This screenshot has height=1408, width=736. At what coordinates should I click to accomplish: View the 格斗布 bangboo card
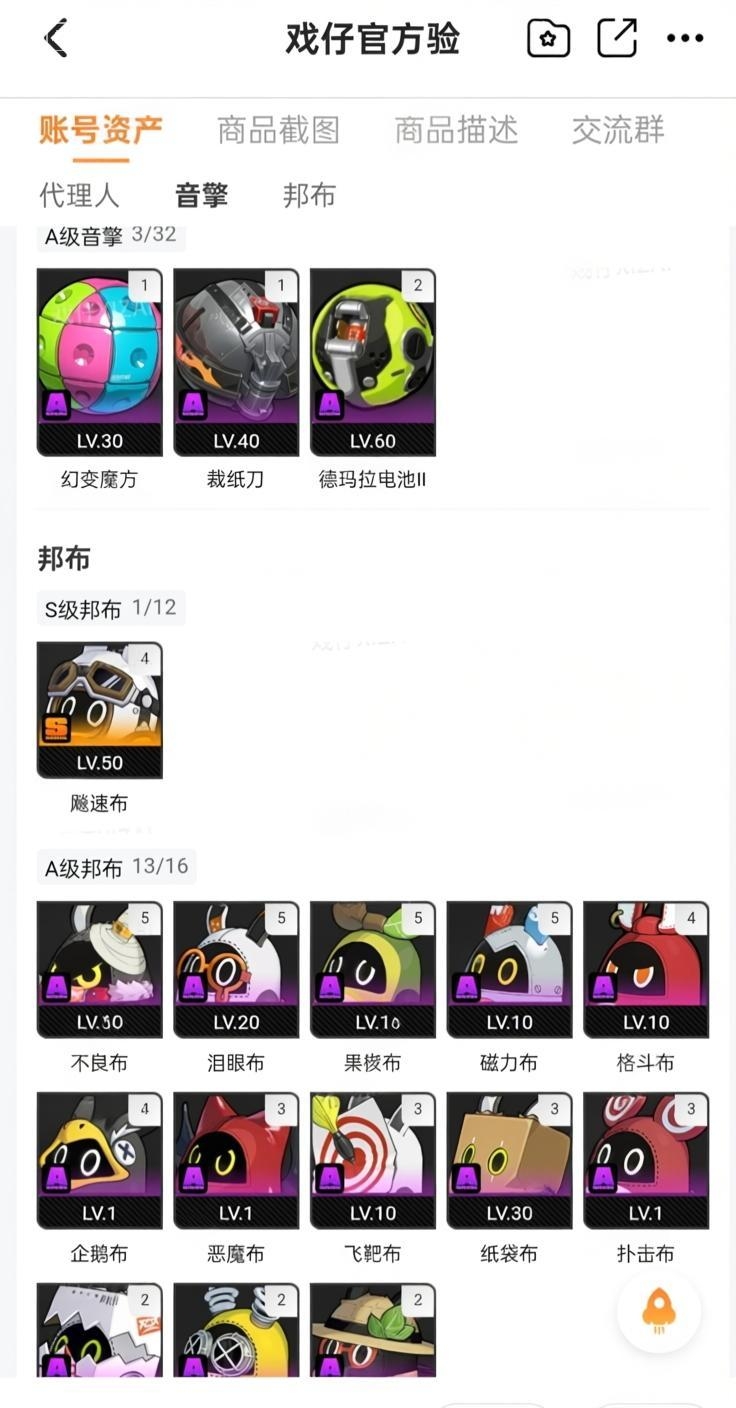(645, 969)
